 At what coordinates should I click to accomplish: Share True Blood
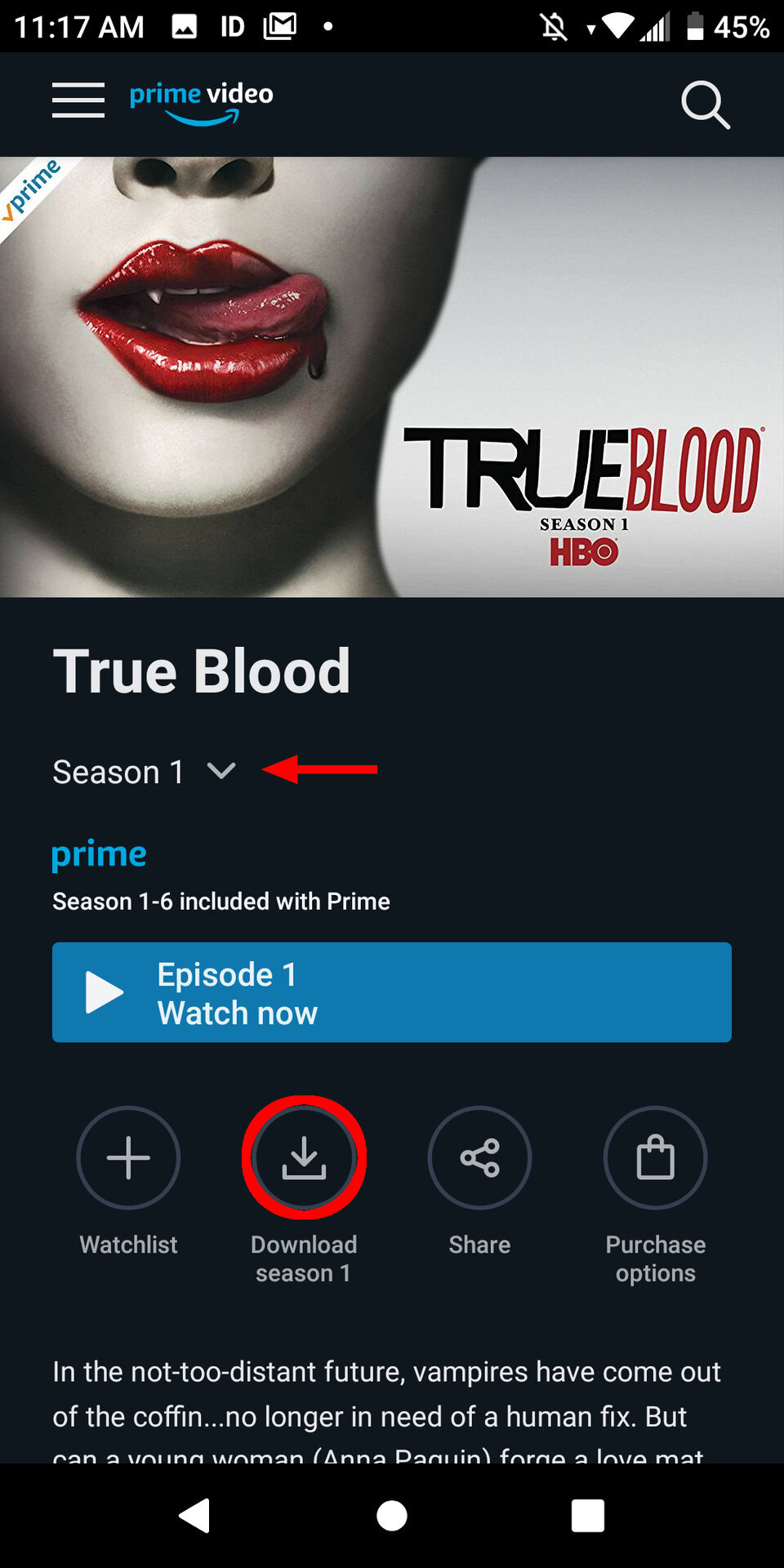(479, 1158)
